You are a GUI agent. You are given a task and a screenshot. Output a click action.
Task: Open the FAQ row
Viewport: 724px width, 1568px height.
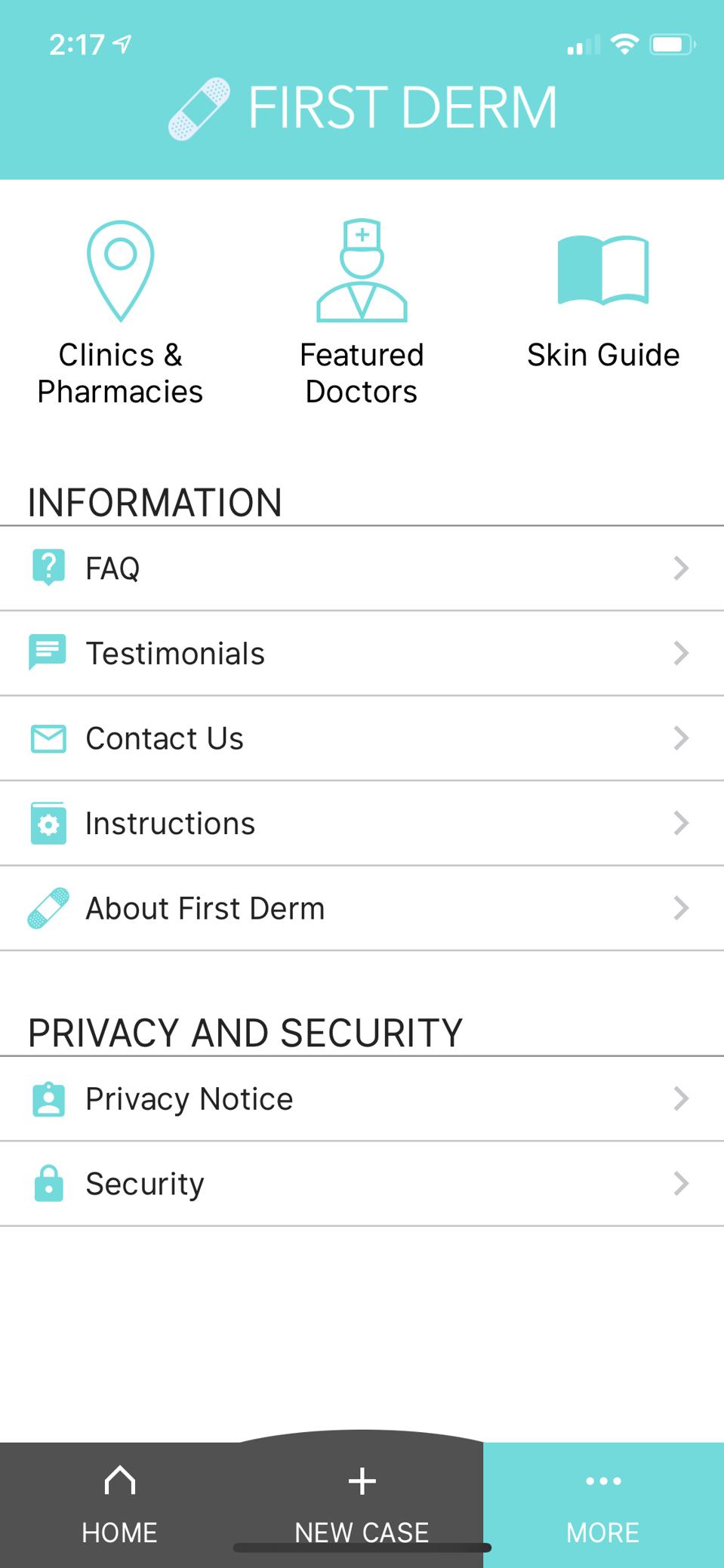[x=362, y=568]
